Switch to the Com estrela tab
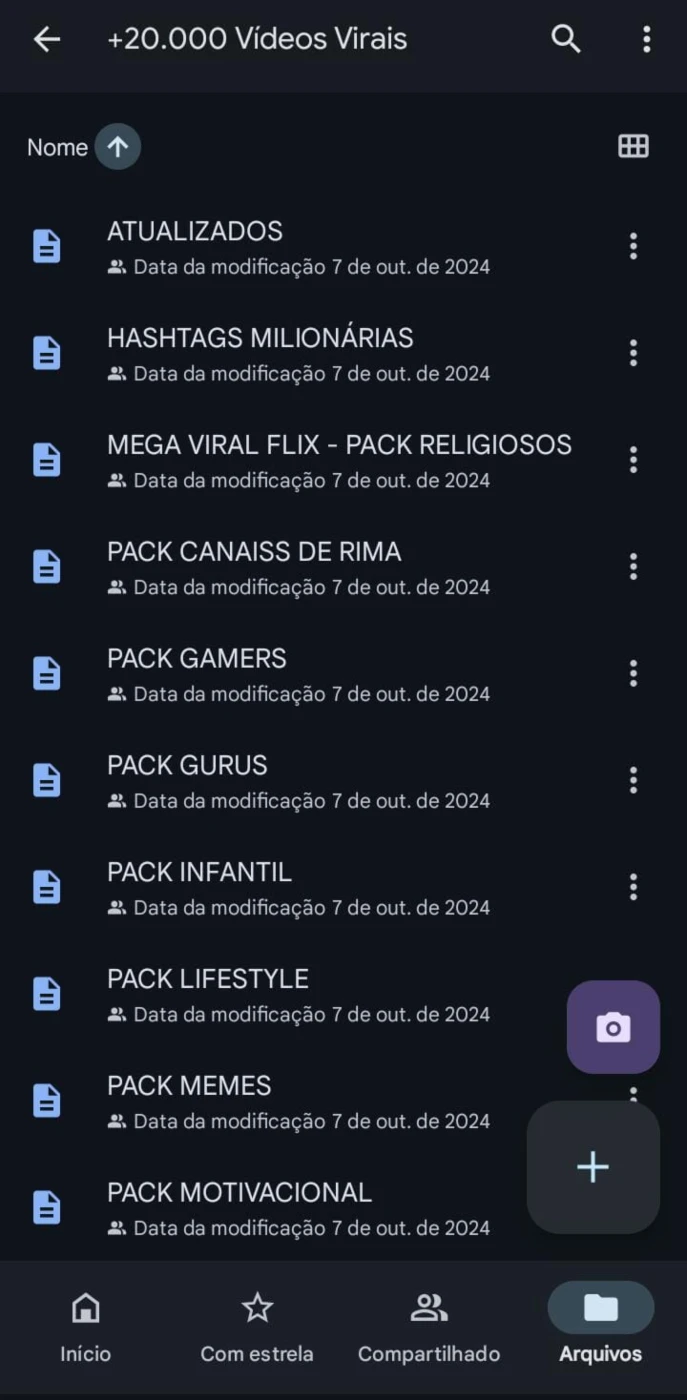687x1400 pixels. [257, 1327]
